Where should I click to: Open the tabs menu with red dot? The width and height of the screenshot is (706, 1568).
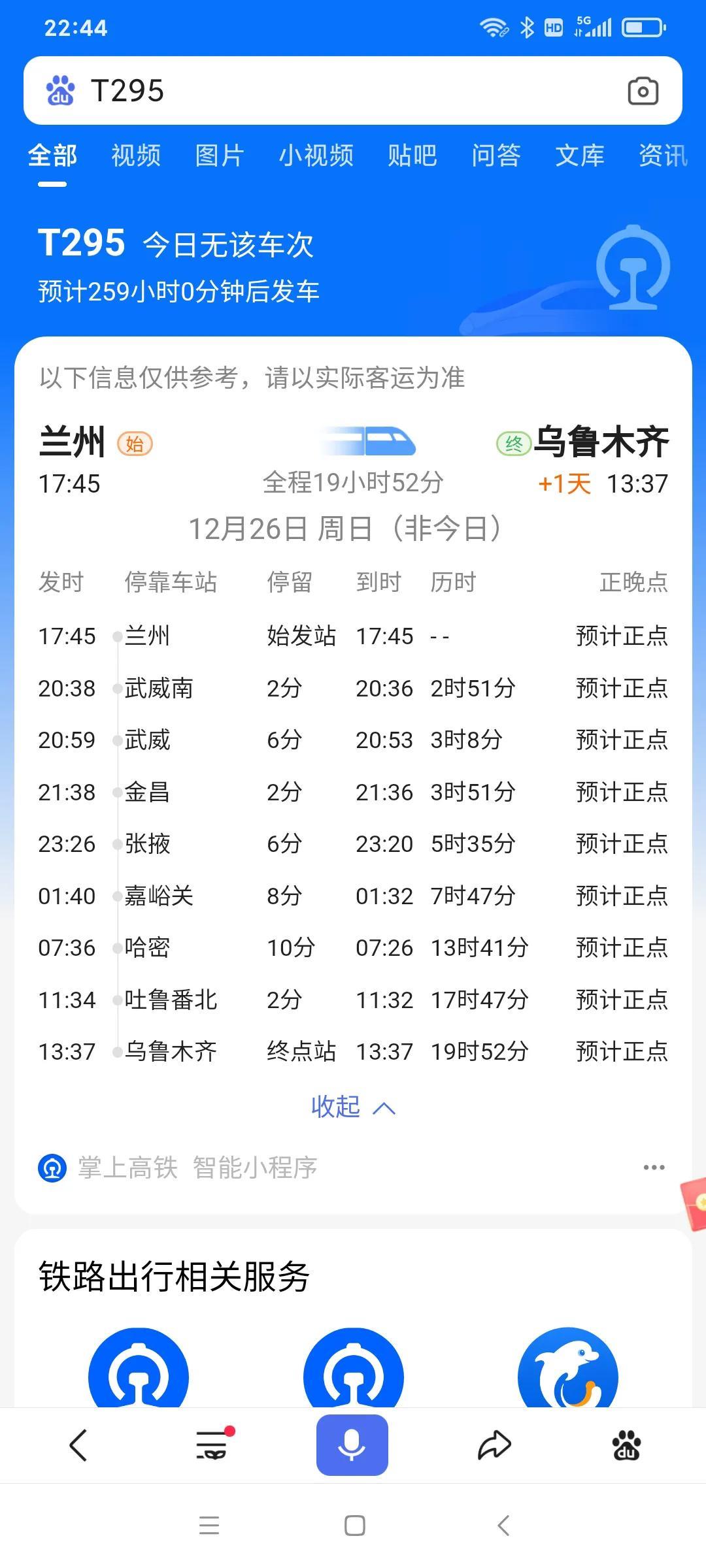212,1445
